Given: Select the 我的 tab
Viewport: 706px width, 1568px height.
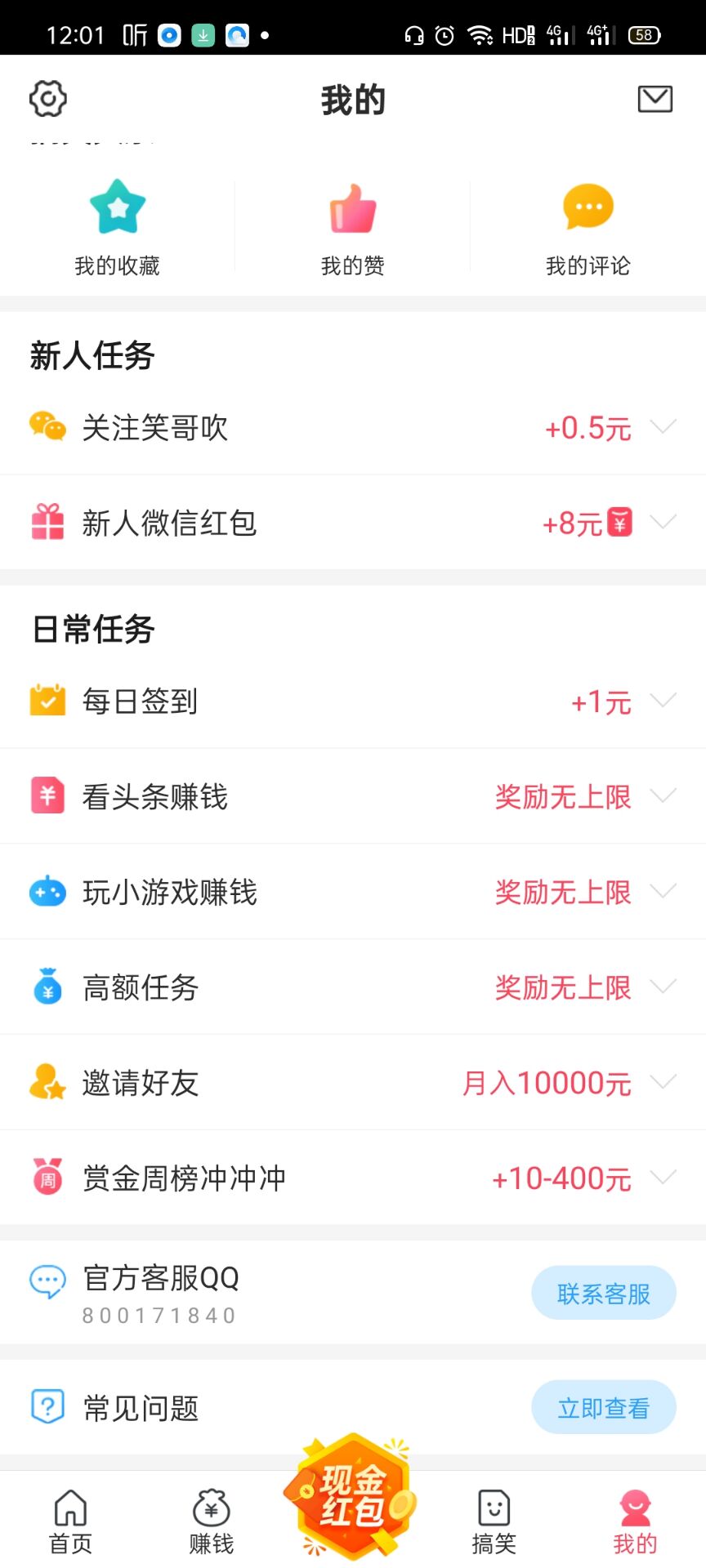Looking at the screenshot, I should coord(635,1521).
